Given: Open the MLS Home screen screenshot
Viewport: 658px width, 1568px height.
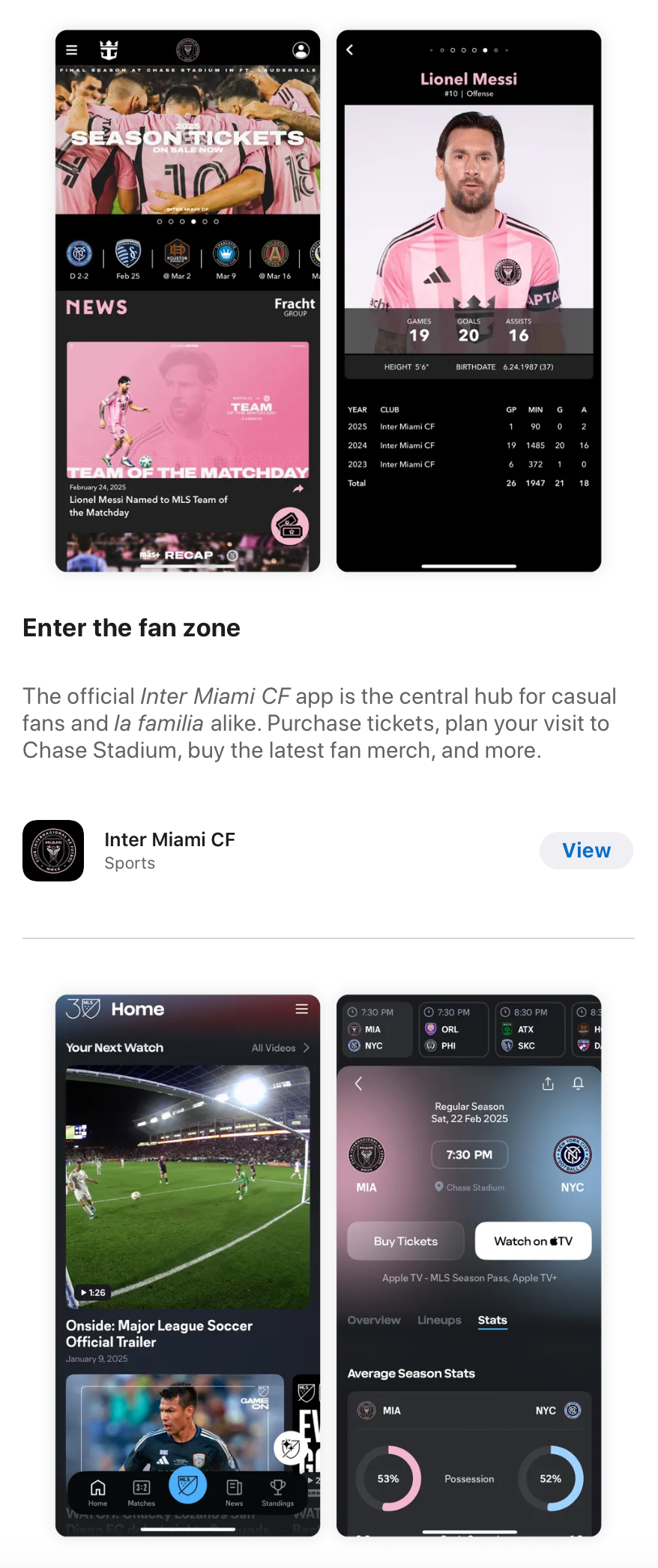Looking at the screenshot, I should pos(188,1266).
